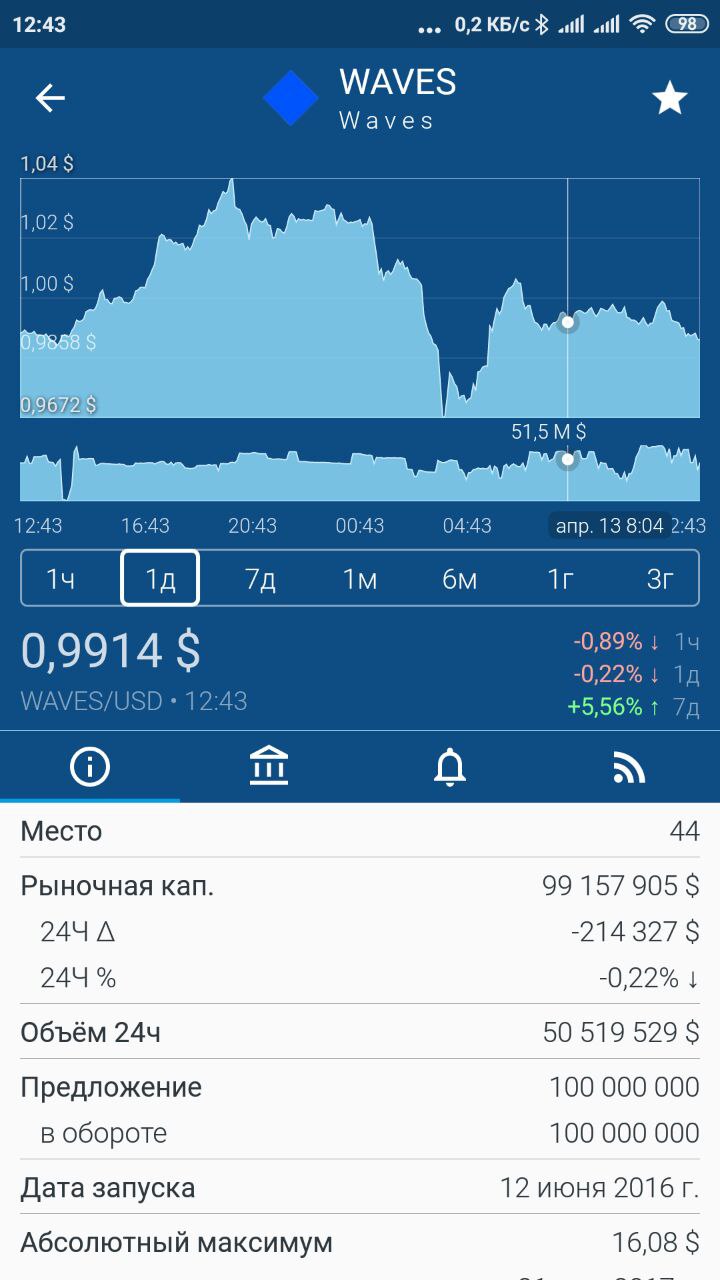Screen dimensions: 720x1280
Task: Switch chart to the 7д range
Action: coord(260,578)
